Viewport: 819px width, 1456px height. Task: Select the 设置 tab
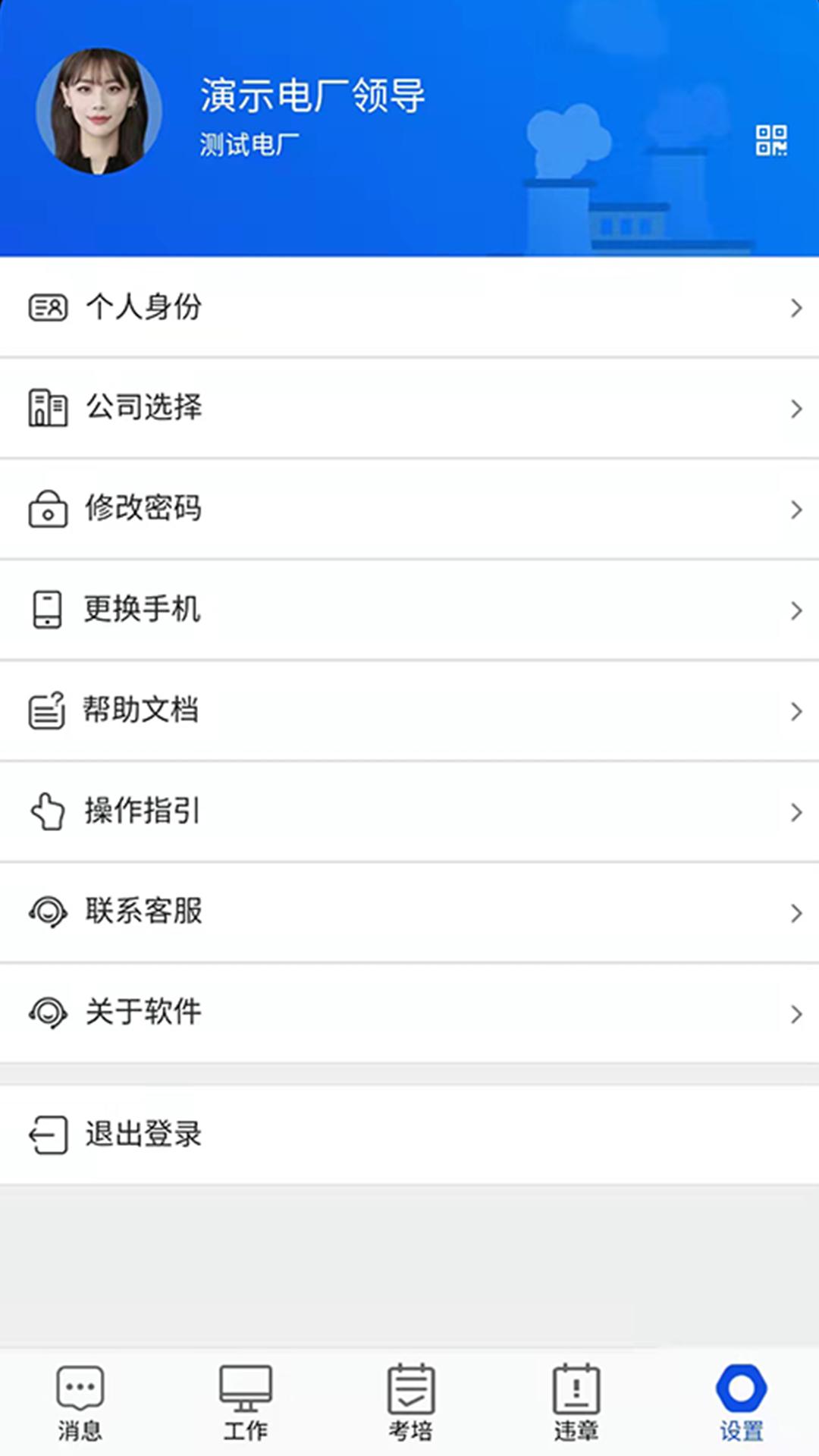(x=741, y=1403)
